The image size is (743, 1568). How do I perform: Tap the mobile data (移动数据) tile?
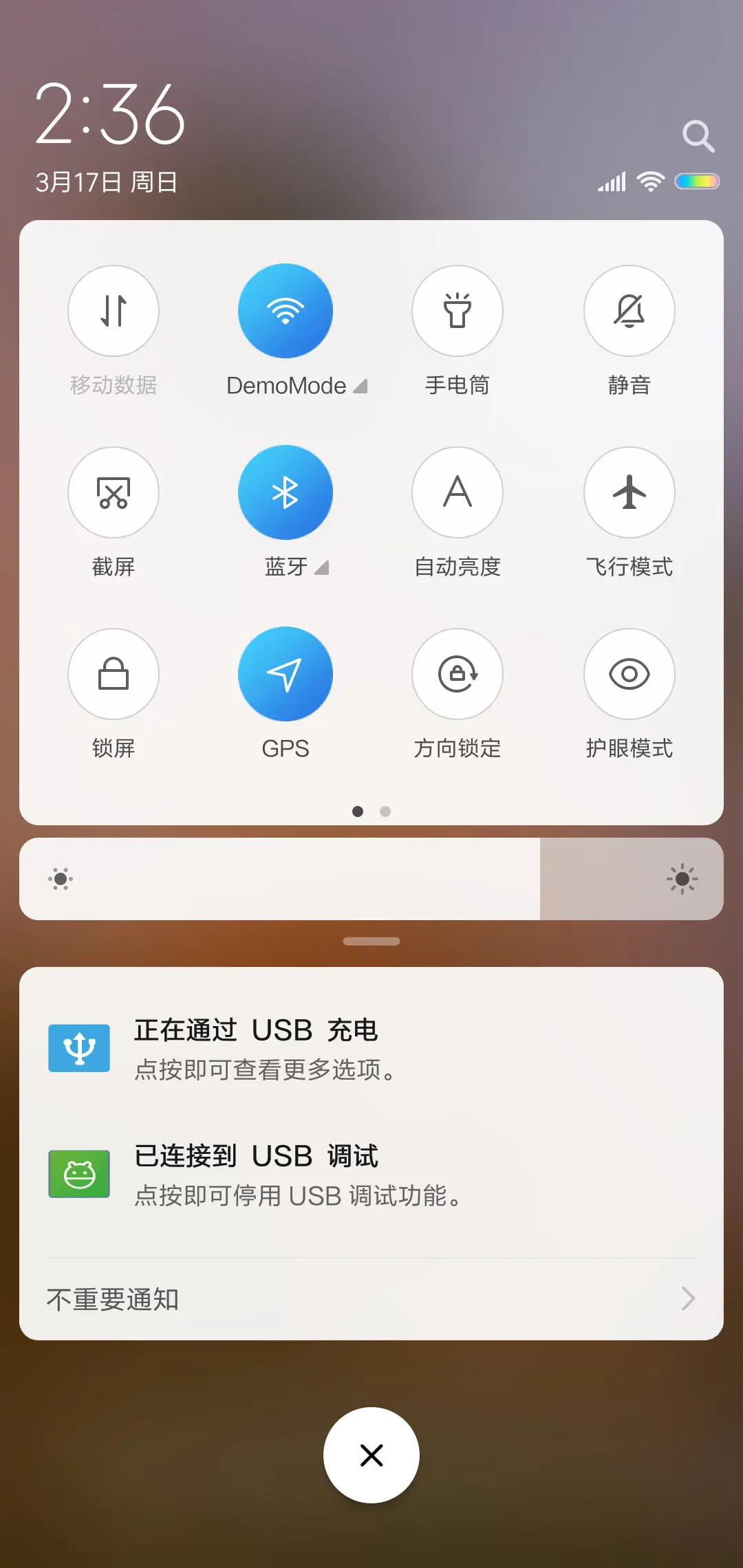coord(114,311)
